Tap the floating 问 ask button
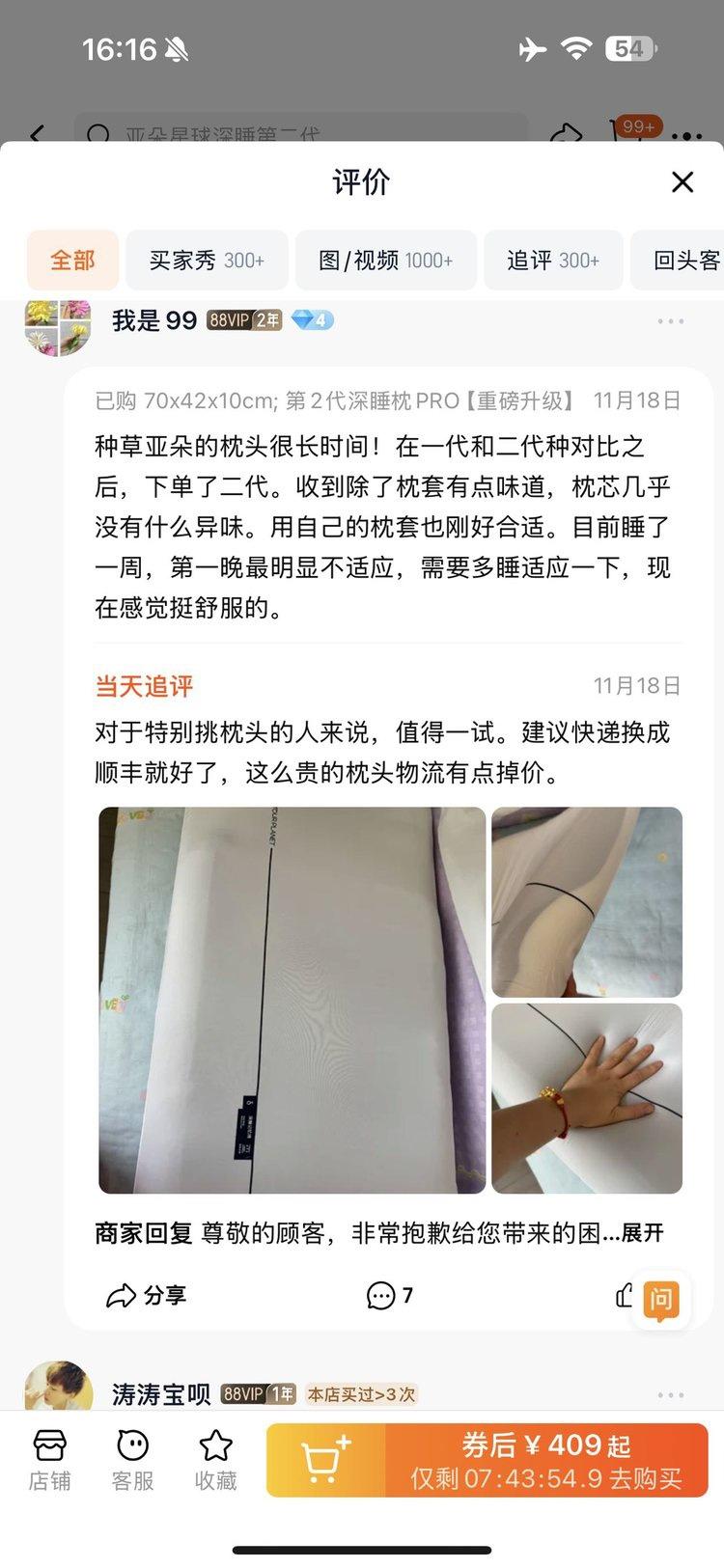This screenshot has height=1568, width=724. (660, 1300)
